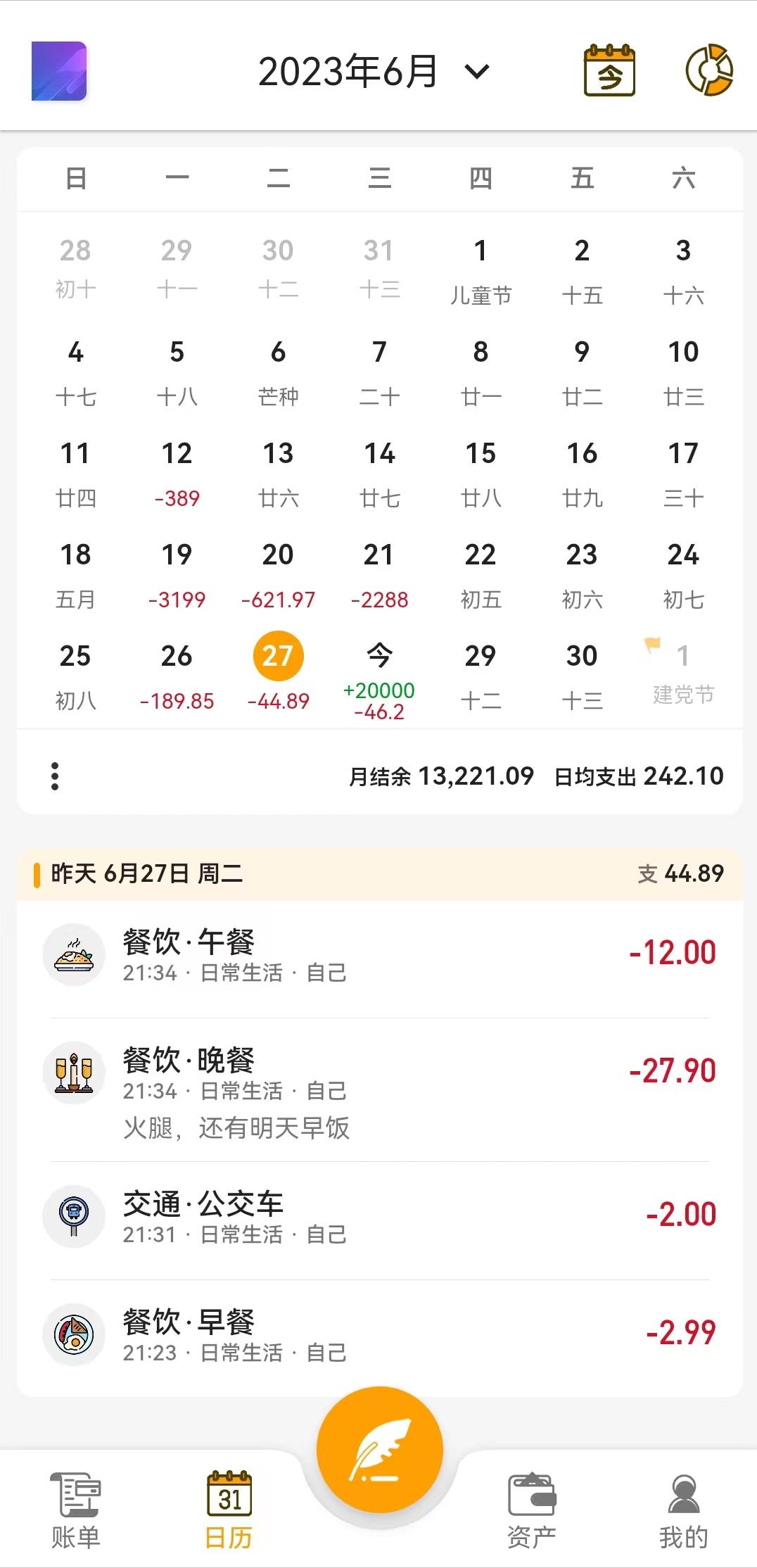
Task: Expand the three-dot options menu
Action: [x=56, y=776]
